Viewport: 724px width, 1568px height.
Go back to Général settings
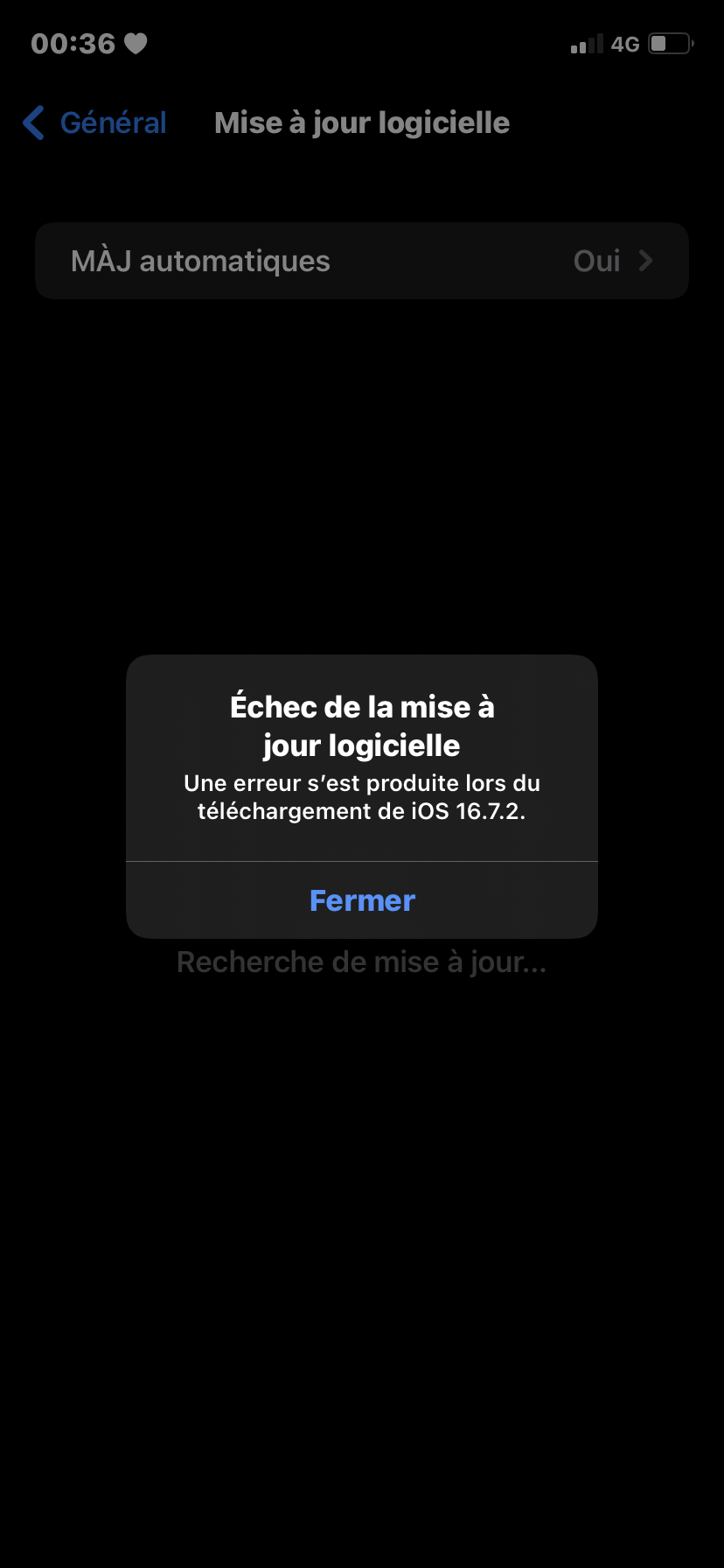[x=95, y=123]
